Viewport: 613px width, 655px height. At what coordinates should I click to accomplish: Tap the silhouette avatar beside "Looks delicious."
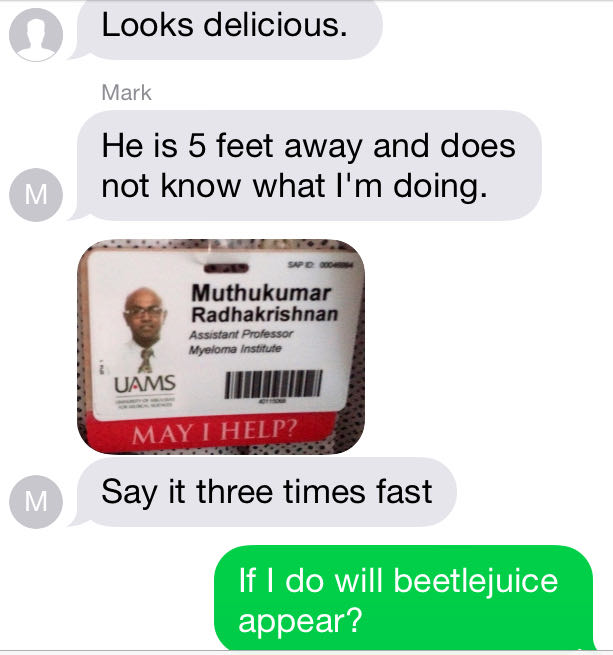click(35, 34)
